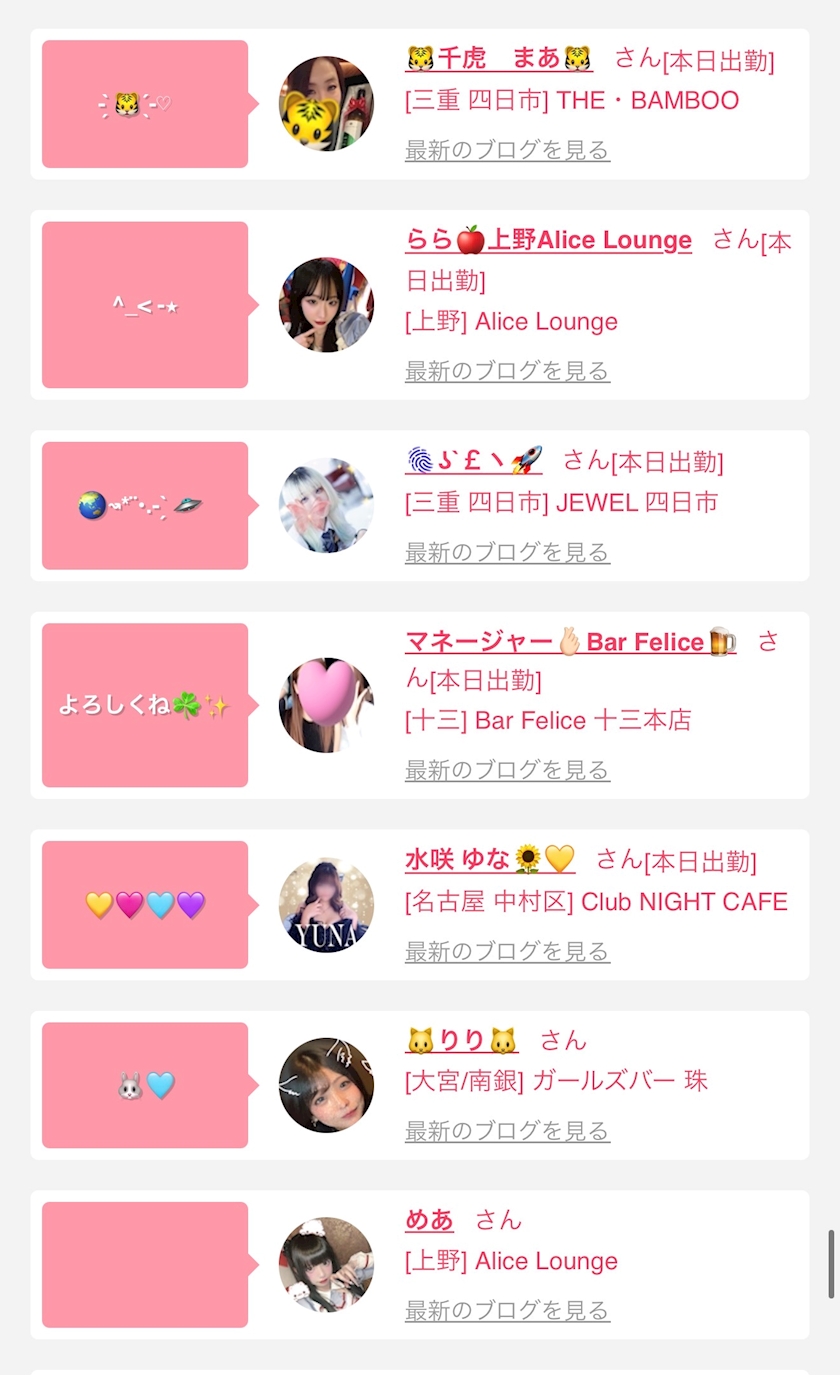Image resolution: width=840 pixels, height=1375 pixels.
Task: Open 千虎 まあ's profile name link
Action: [499, 59]
